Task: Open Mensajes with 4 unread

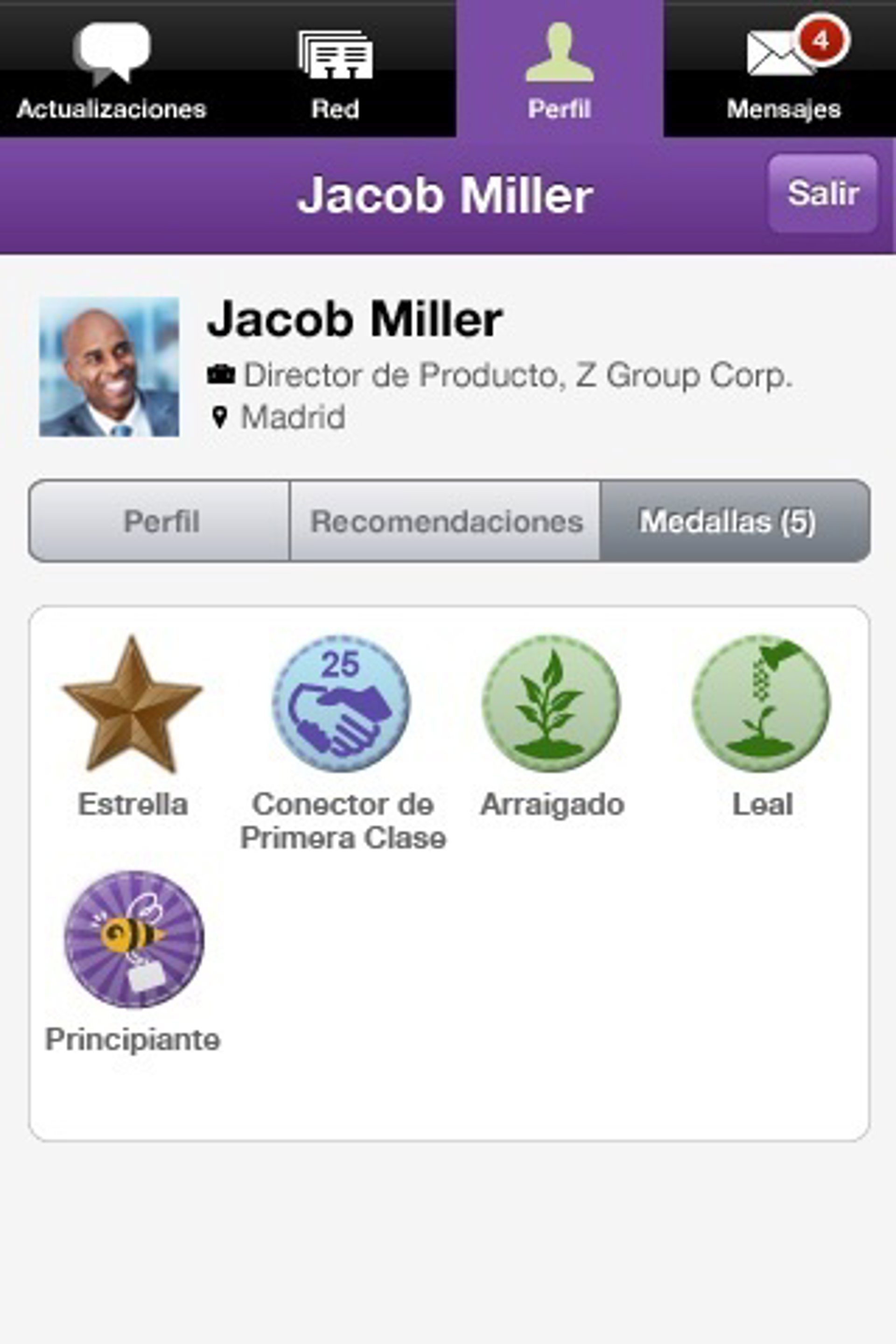Action: (784, 70)
